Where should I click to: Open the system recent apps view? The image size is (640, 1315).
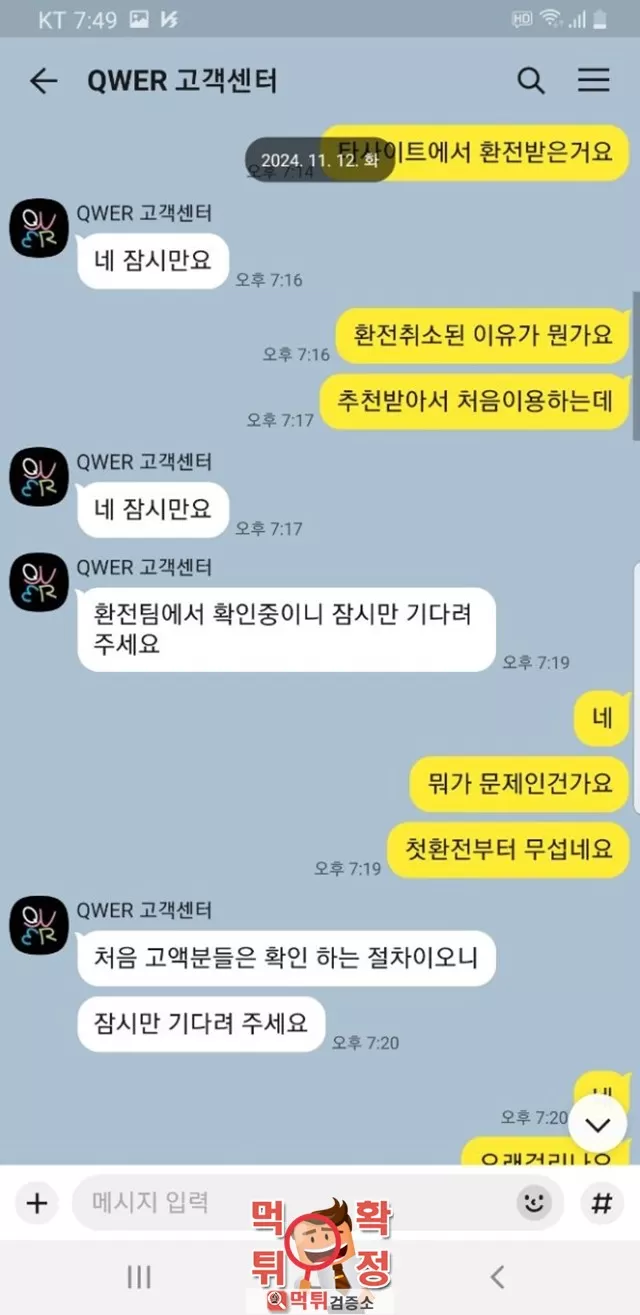[139, 1276]
